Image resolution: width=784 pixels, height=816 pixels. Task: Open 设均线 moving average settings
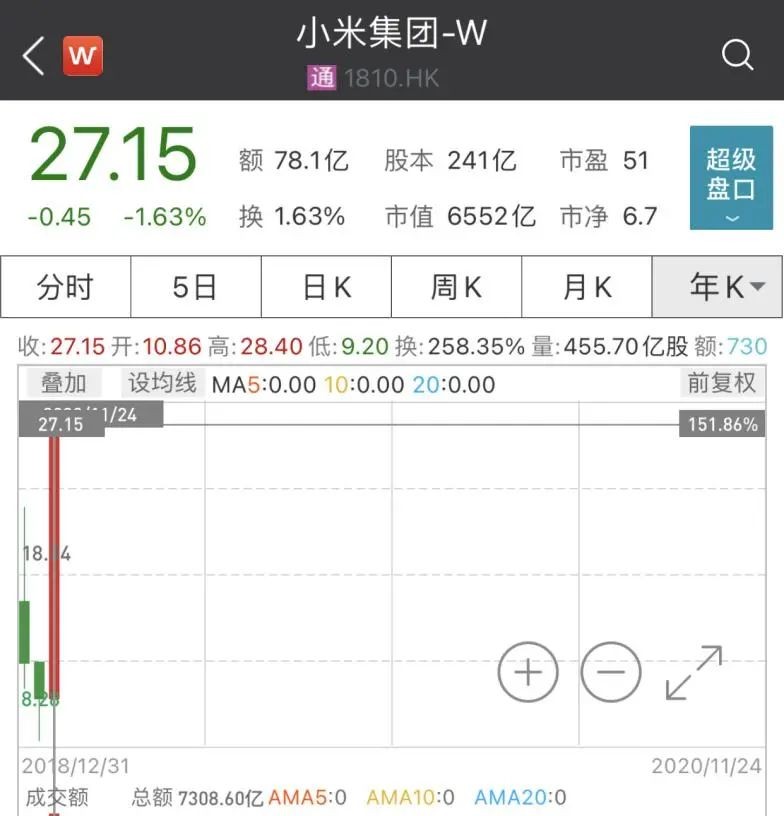pos(162,383)
